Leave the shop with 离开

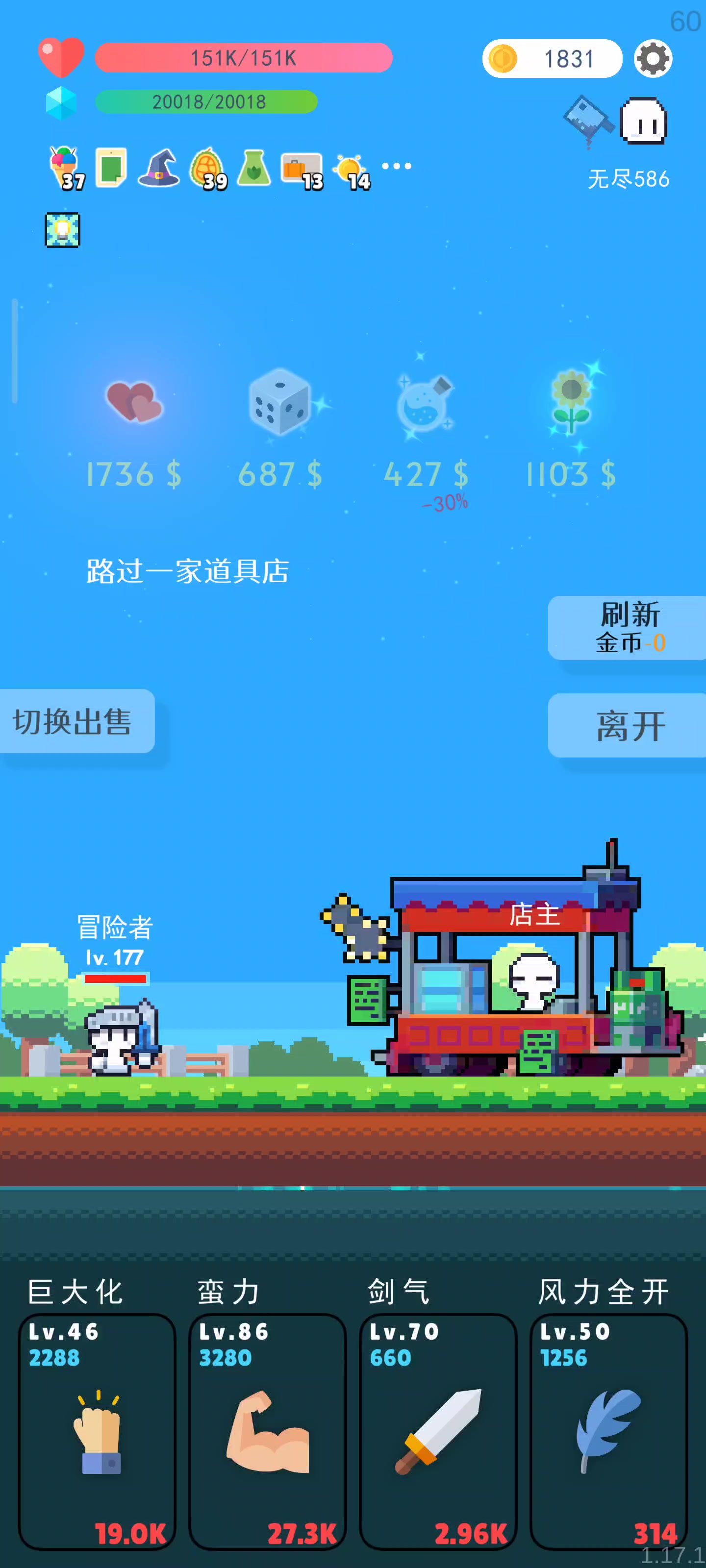(628, 725)
